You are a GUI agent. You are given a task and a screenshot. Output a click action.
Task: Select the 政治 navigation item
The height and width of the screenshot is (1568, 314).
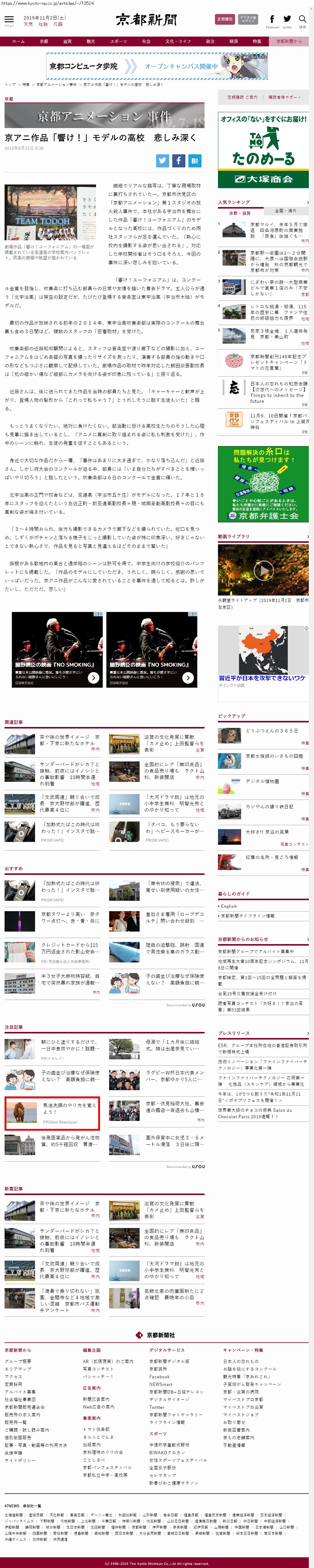point(210,41)
